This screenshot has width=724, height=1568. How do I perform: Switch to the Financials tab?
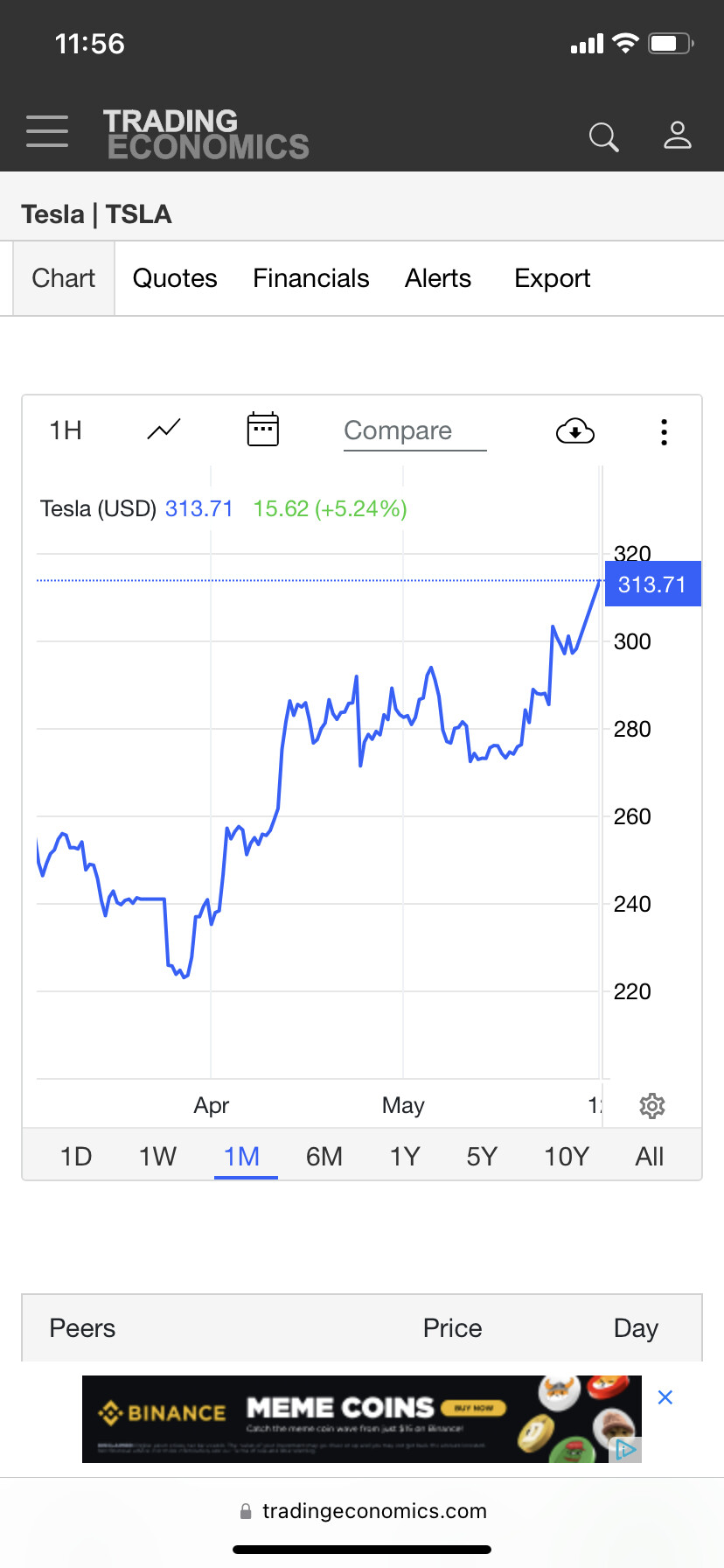310,278
